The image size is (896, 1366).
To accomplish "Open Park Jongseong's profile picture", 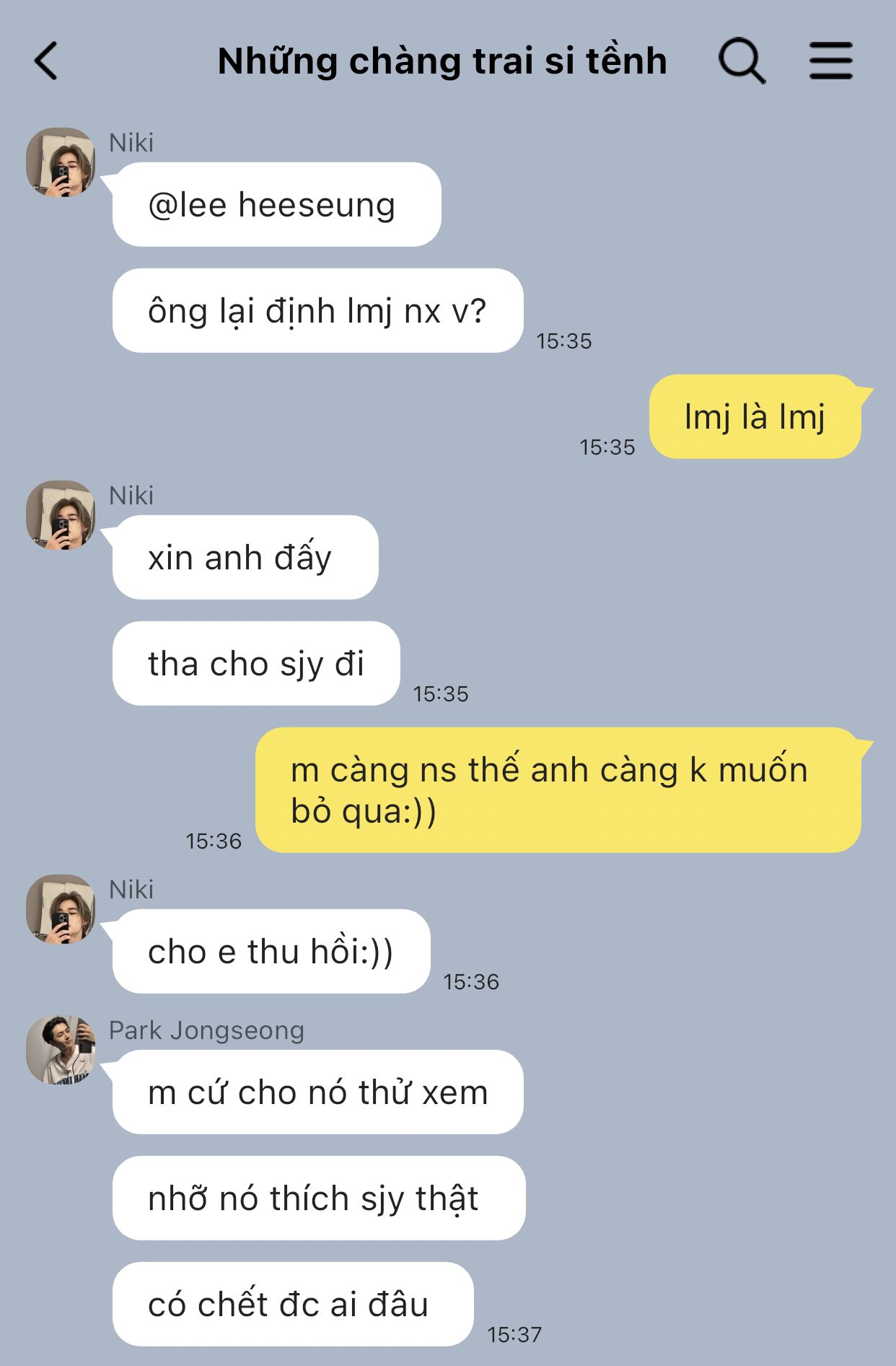I will coord(61,1049).
